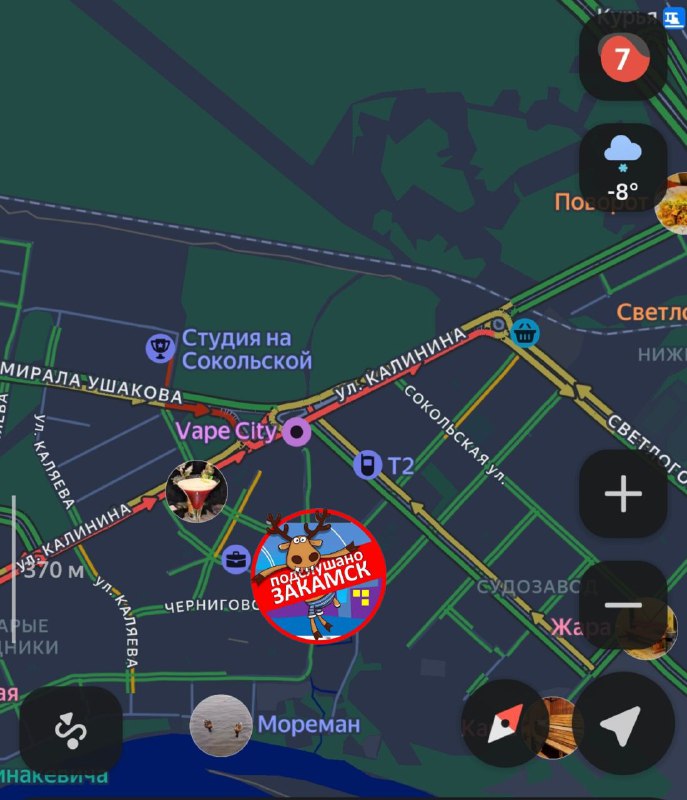This screenshot has width=687, height=800.
Task: Open the briefcase business marker
Action: coord(236,559)
